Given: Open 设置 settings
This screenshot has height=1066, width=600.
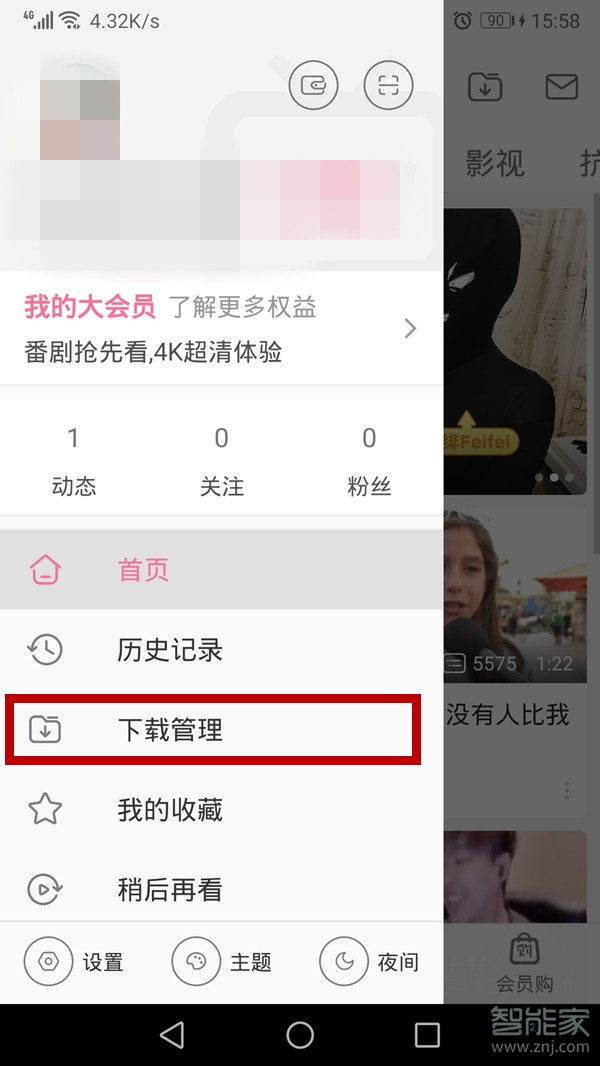Looking at the screenshot, I should [x=74, y=962].
